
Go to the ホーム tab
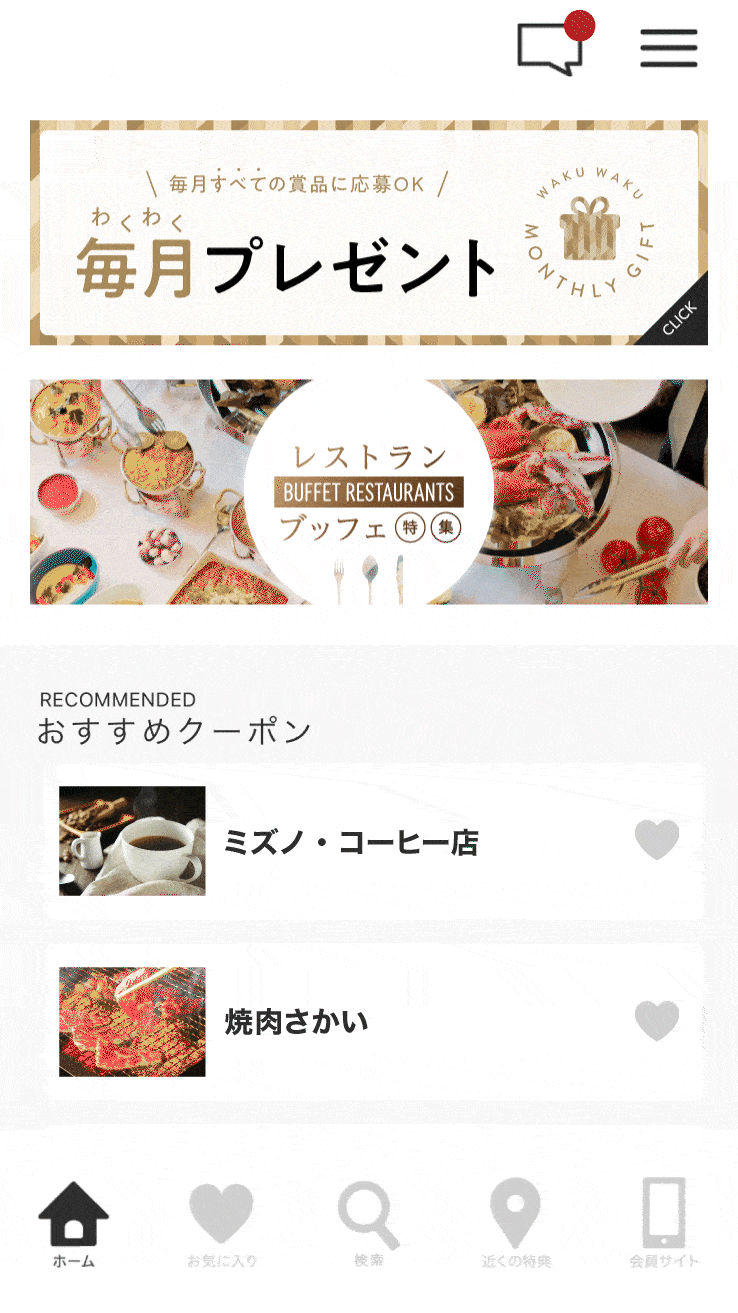(x=74, y=1224)
